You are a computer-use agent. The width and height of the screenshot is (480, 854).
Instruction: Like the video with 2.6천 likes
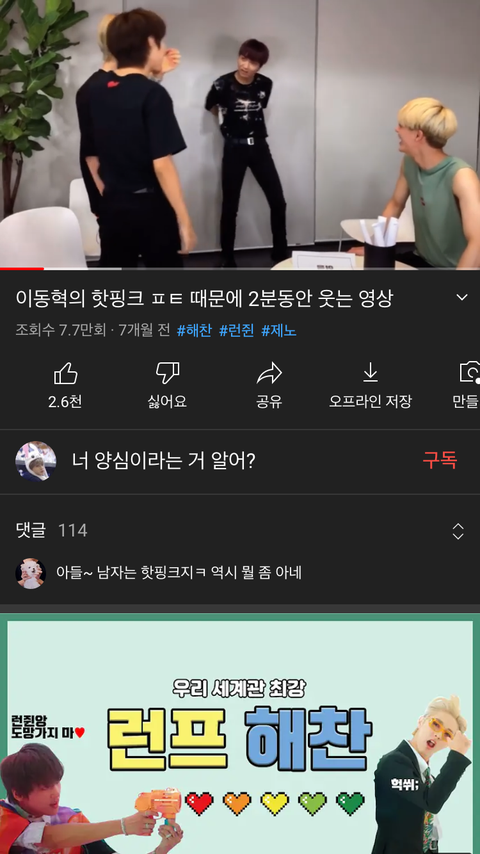tap(65, 386)
